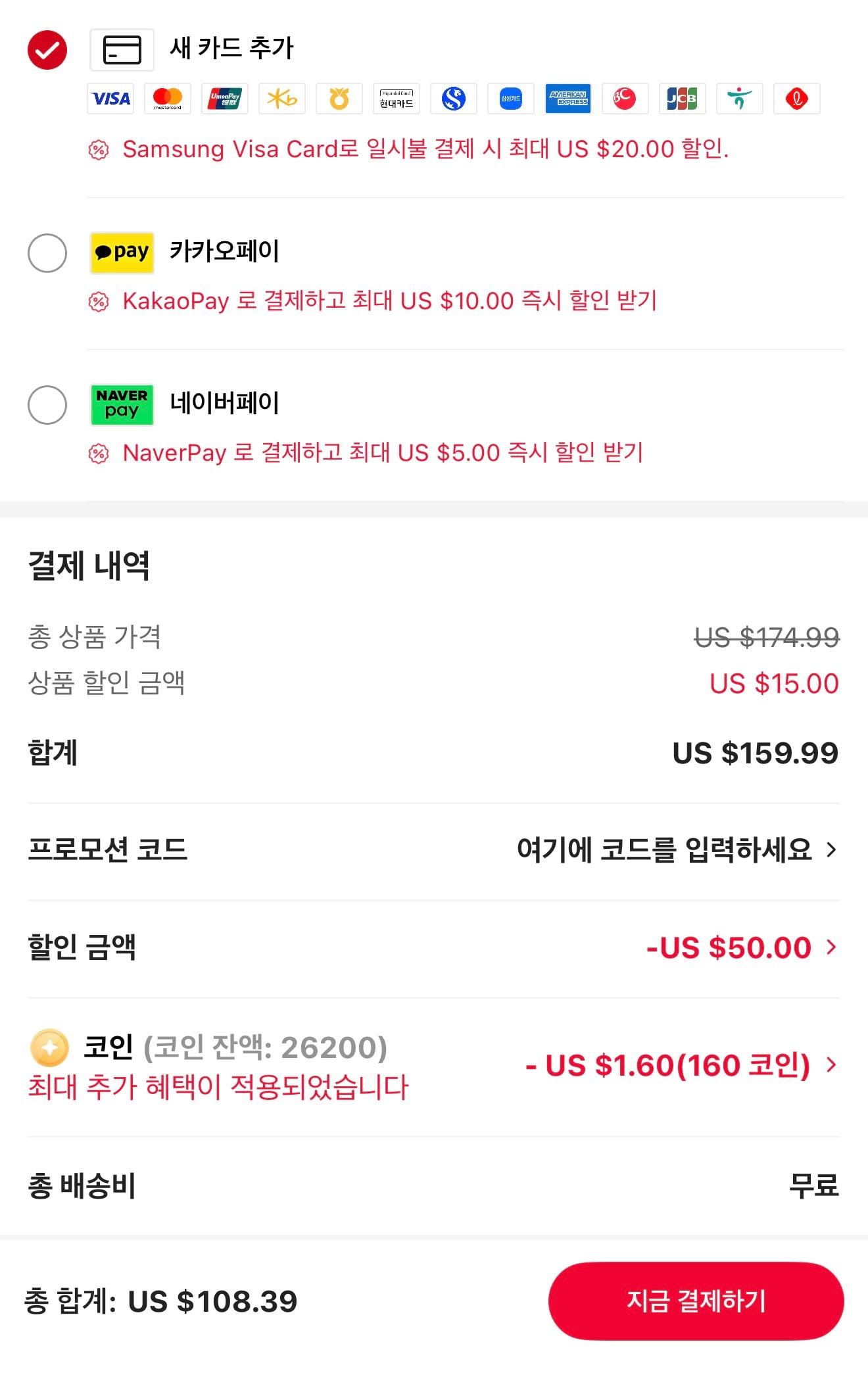Choose the UnionPay card icon
The image size is (868, 1390).
pos(224,99)
